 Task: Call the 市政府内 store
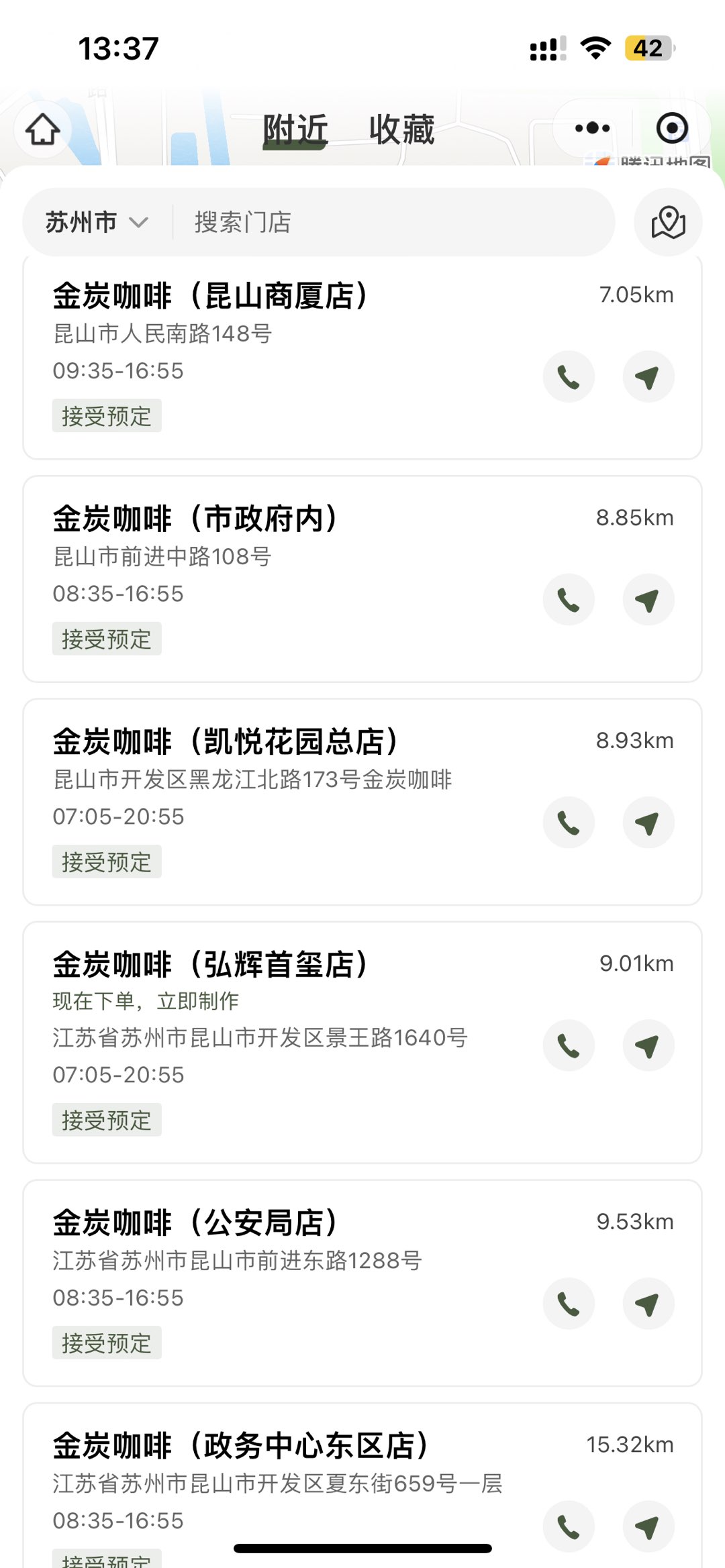click(569, 600)
